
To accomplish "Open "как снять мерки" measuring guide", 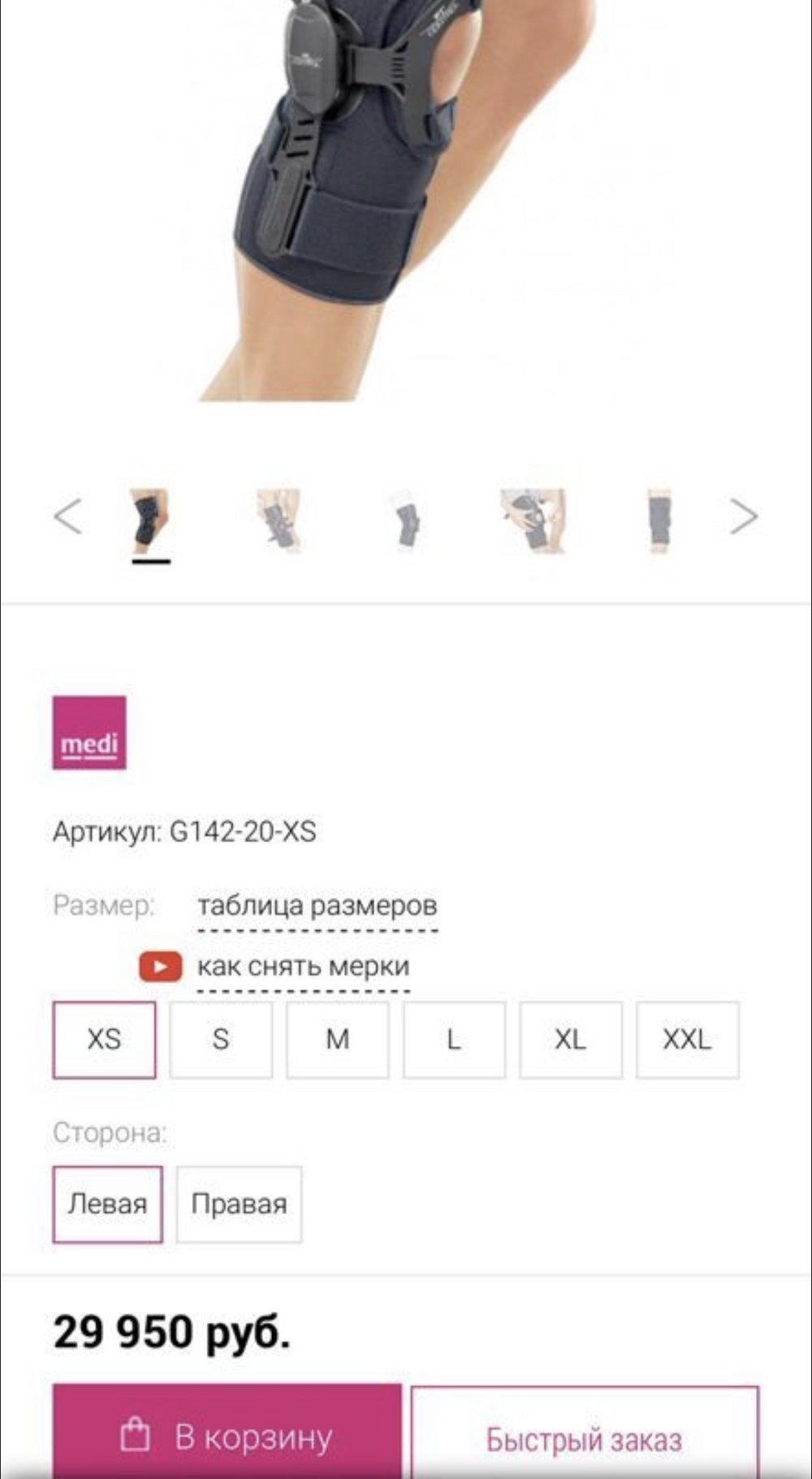I will click(x=303, y=966).
